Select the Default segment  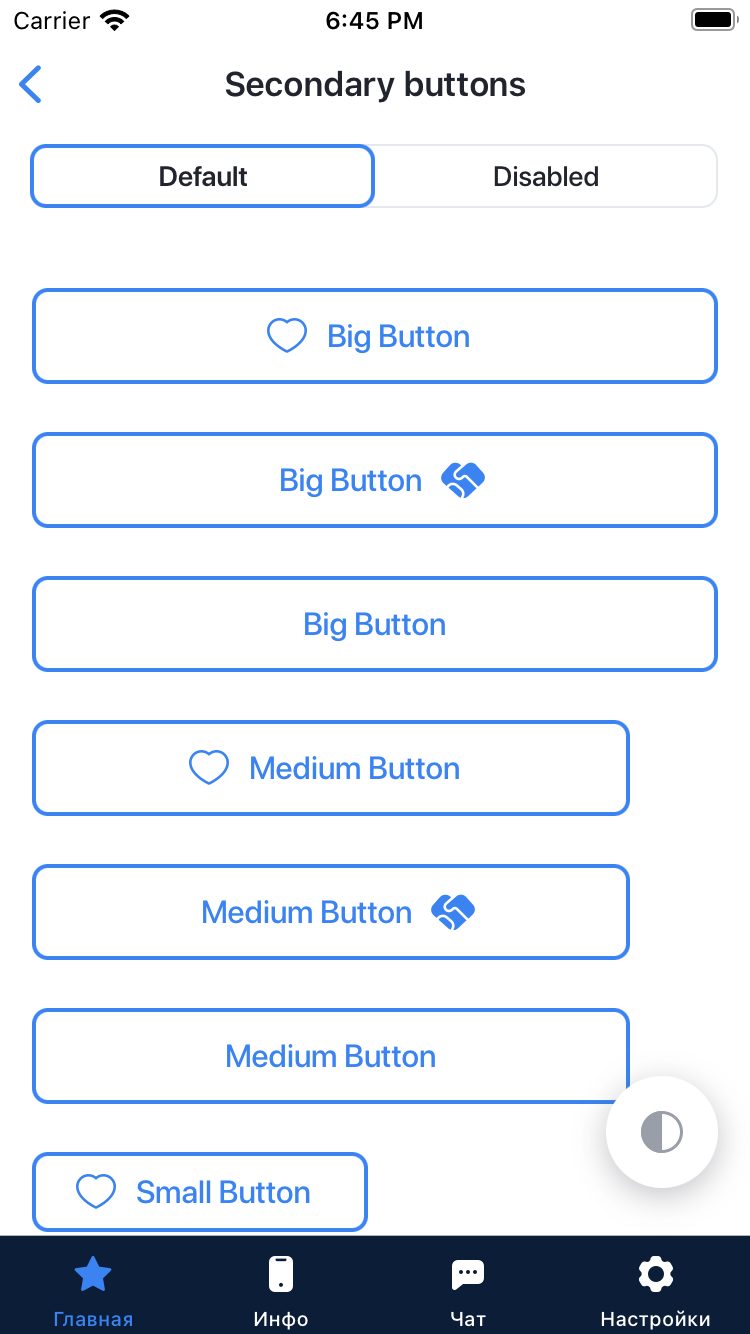[203, 177]
